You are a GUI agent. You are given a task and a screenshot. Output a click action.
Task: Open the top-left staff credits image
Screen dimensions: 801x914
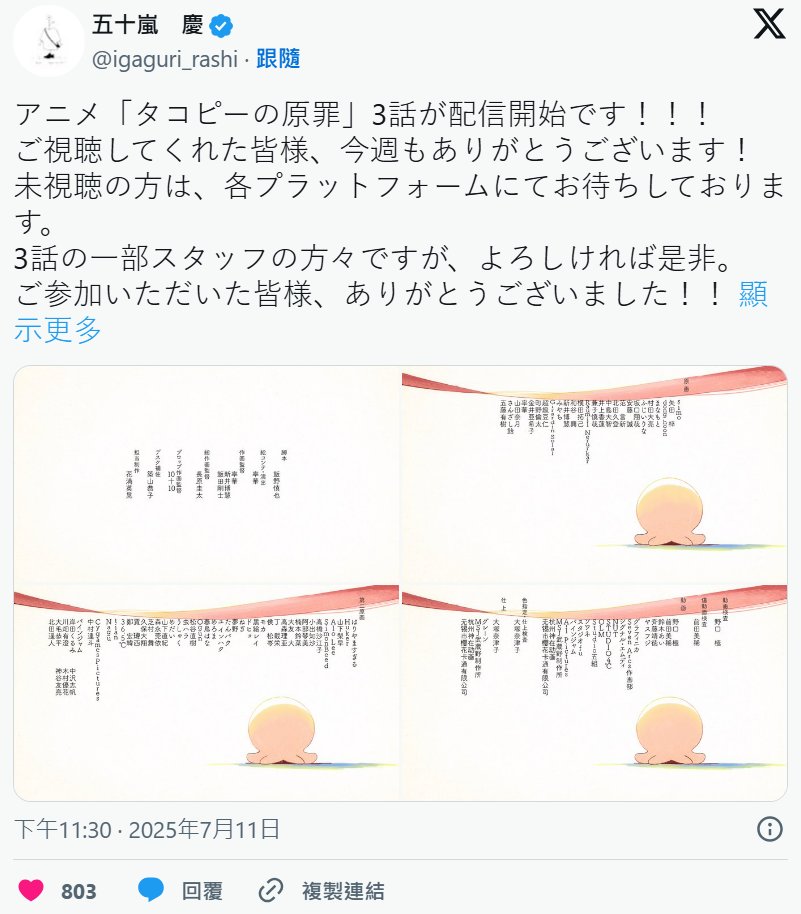click(206, 476)
